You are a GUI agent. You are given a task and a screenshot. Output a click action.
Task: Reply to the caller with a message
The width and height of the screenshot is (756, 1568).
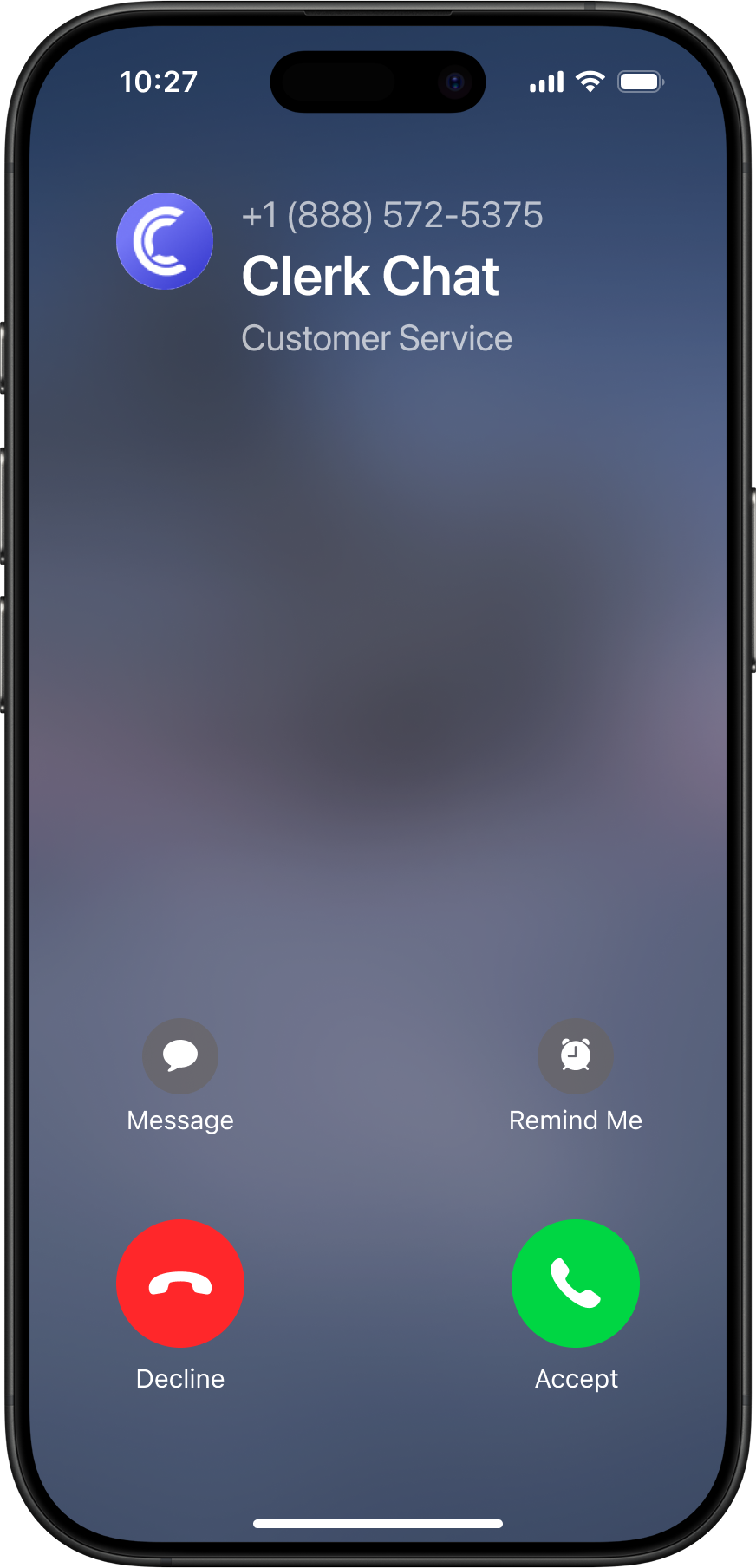tap(180, 1055)
